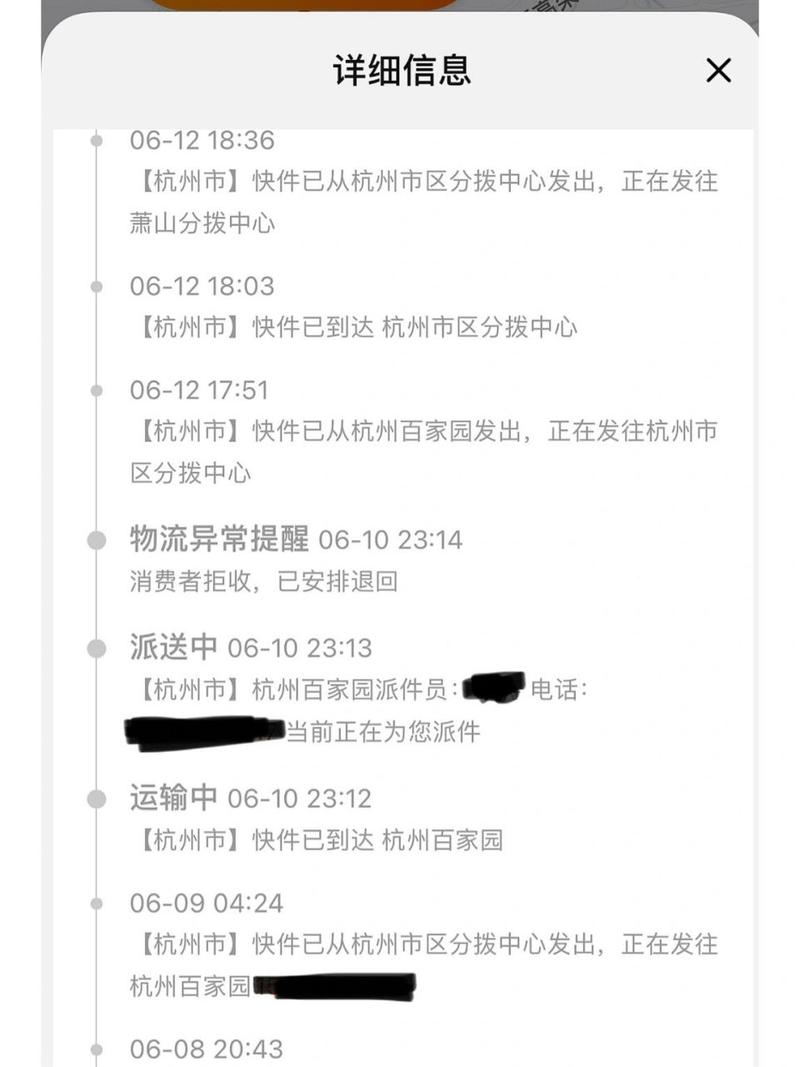
Task: Close the 详细信息 details sheet
Action: (x=718, y=71)
